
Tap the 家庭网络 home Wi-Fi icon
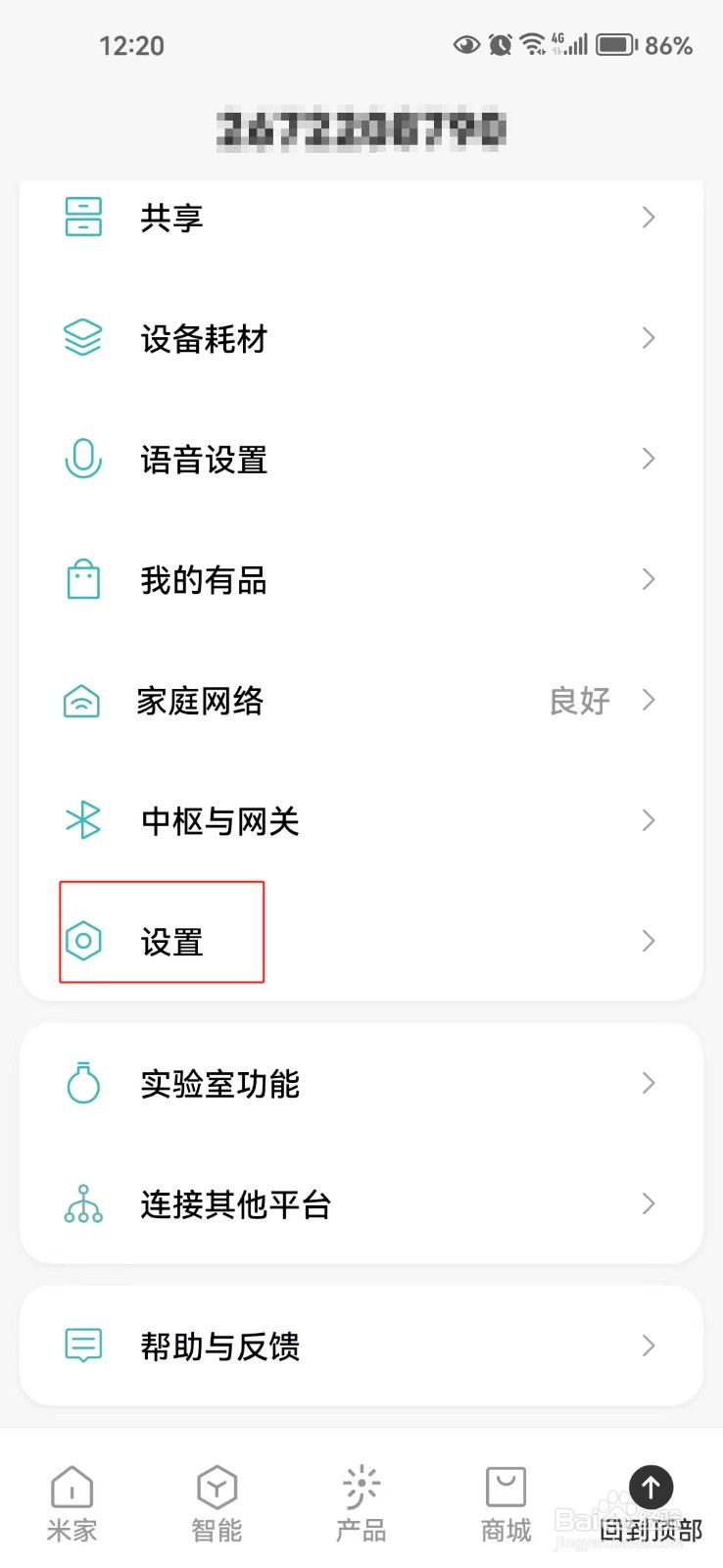coord(82,700)
